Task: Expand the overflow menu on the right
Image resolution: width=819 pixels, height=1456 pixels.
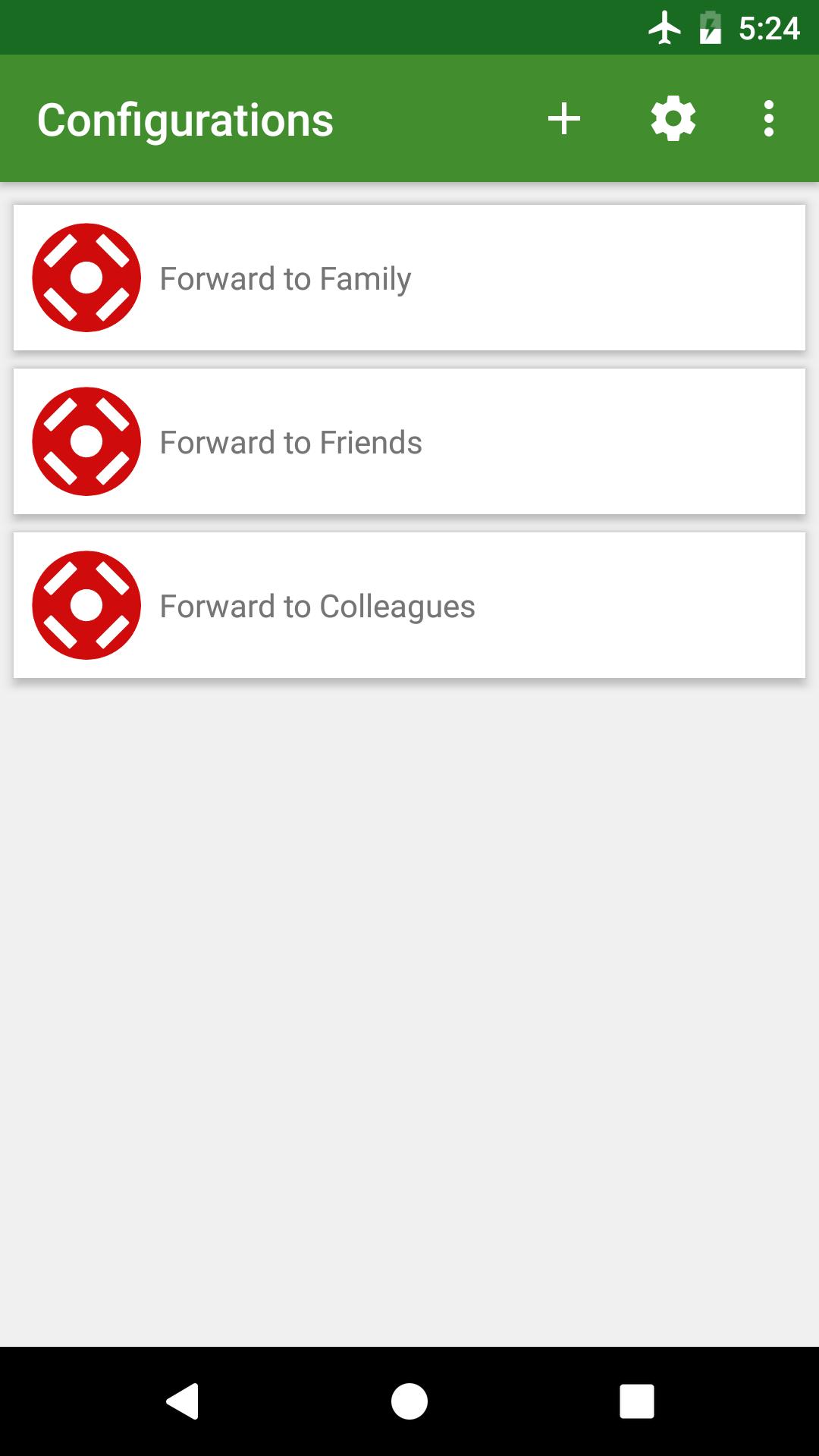Action: tap(769, 118)
